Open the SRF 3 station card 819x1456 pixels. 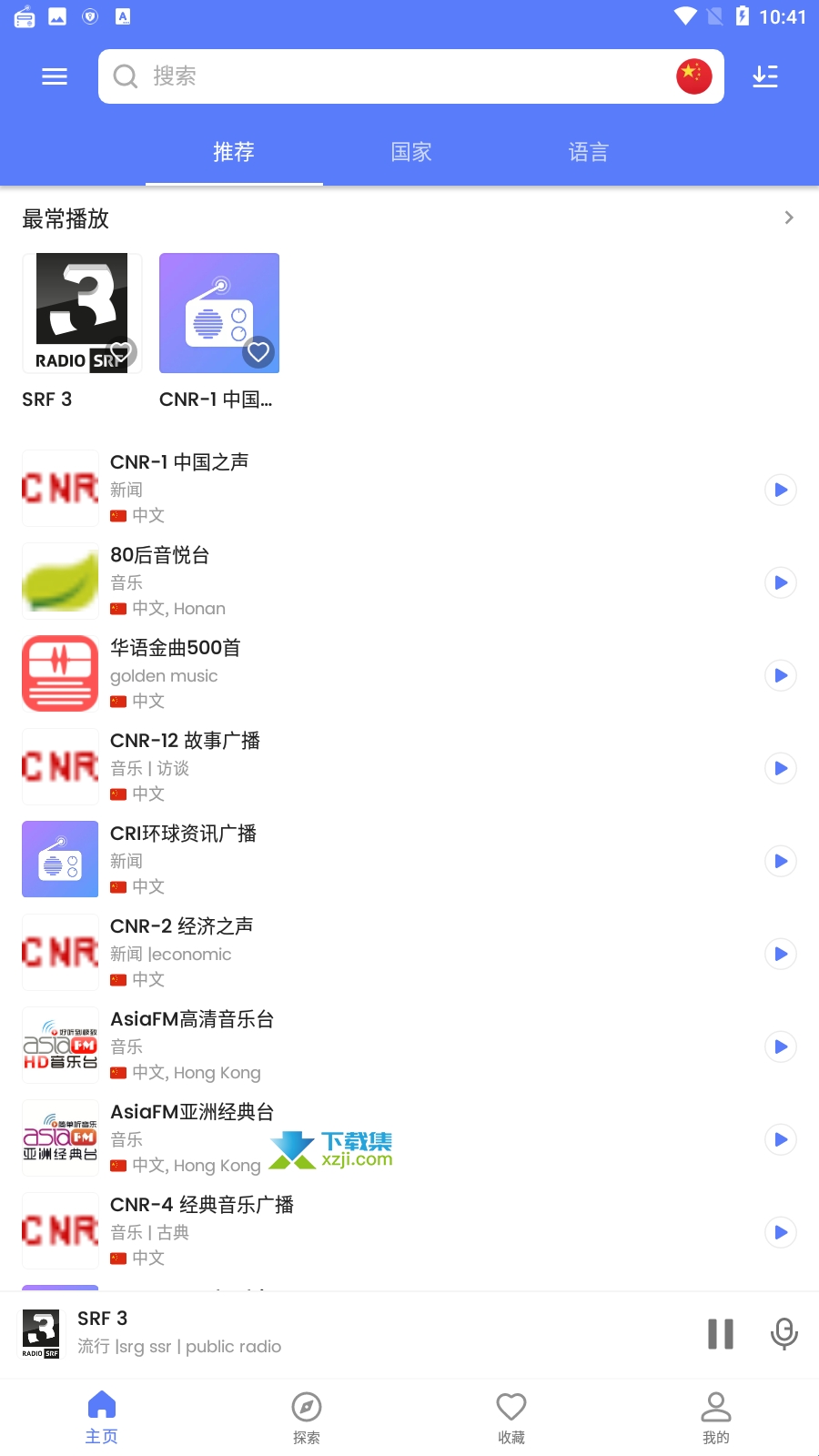[82, 313]
